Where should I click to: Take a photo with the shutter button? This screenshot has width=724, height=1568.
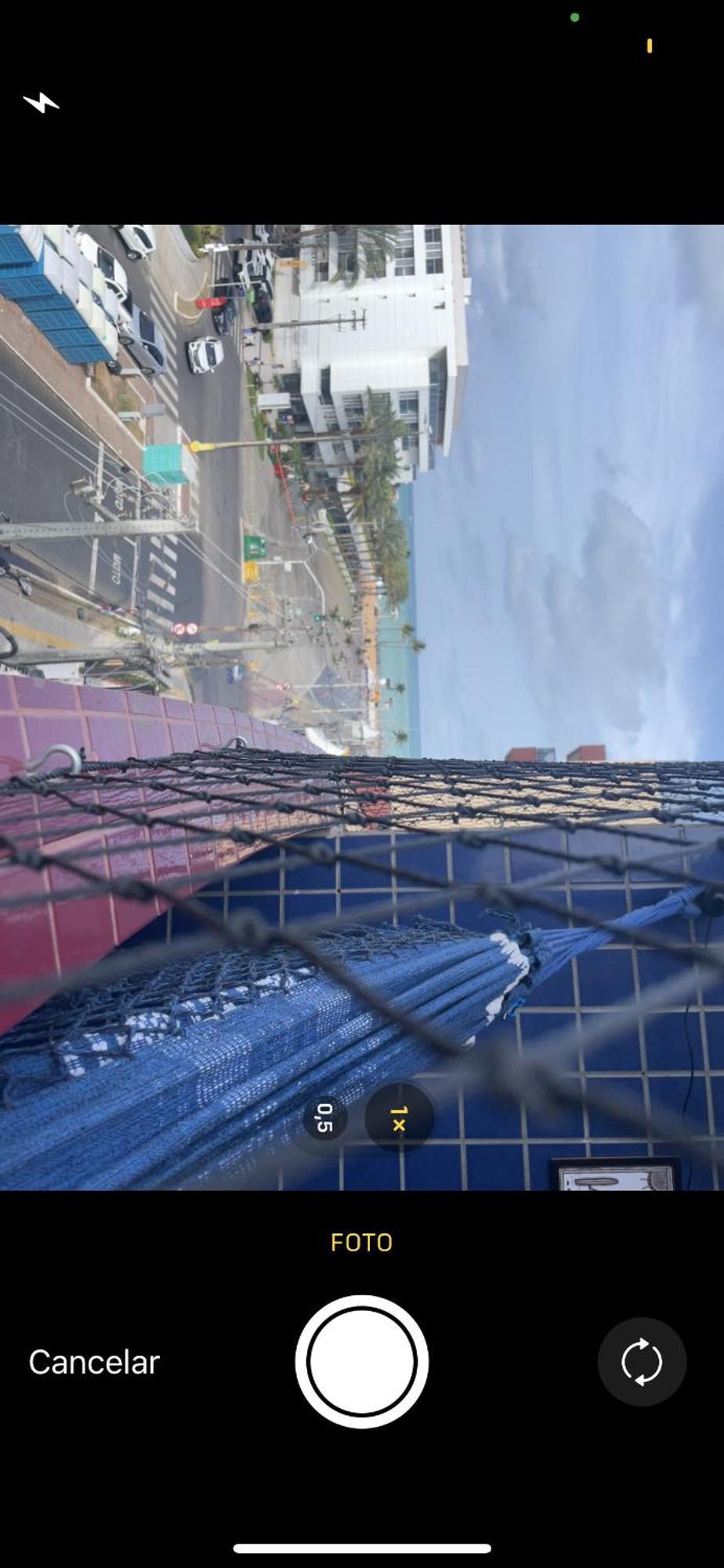coord(362,1362)
